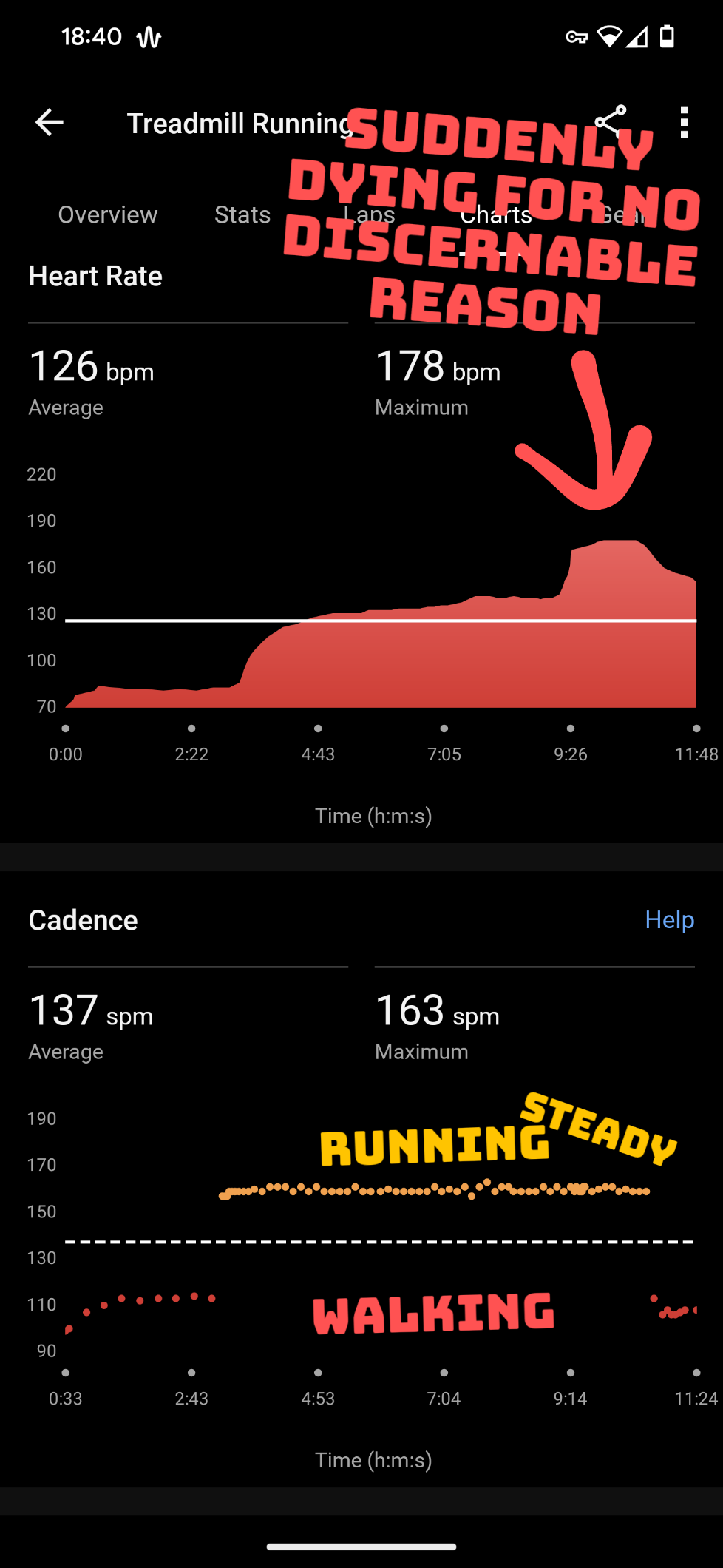Open the overflow menu

[685, 123]
